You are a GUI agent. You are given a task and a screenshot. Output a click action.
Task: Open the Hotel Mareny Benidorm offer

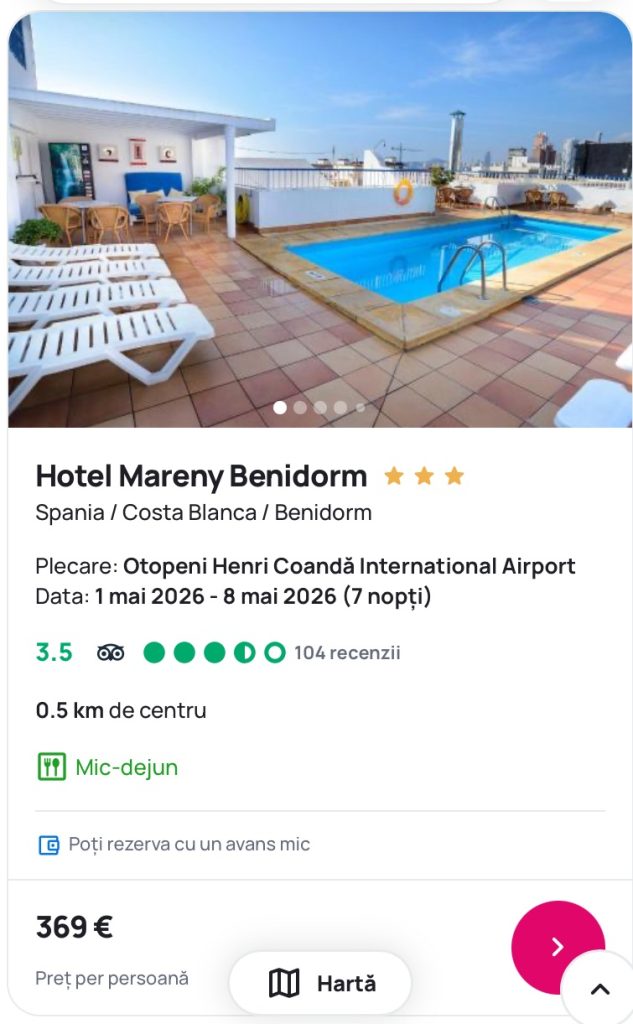point(201,477)
